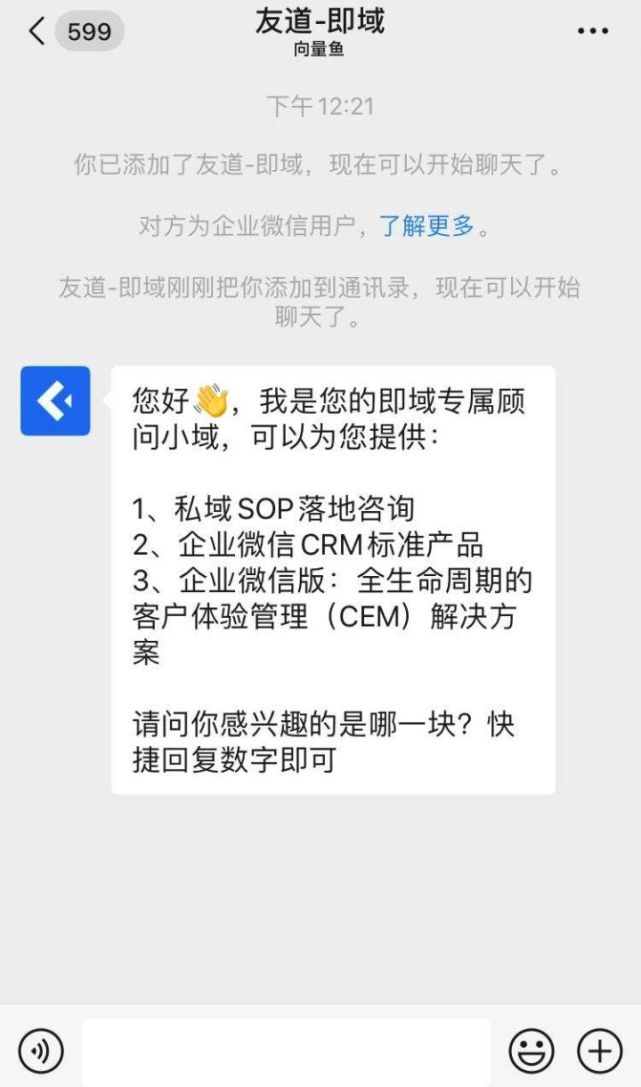Open the 了解更多 link
641x1087 pixels.
coord(427,225)
